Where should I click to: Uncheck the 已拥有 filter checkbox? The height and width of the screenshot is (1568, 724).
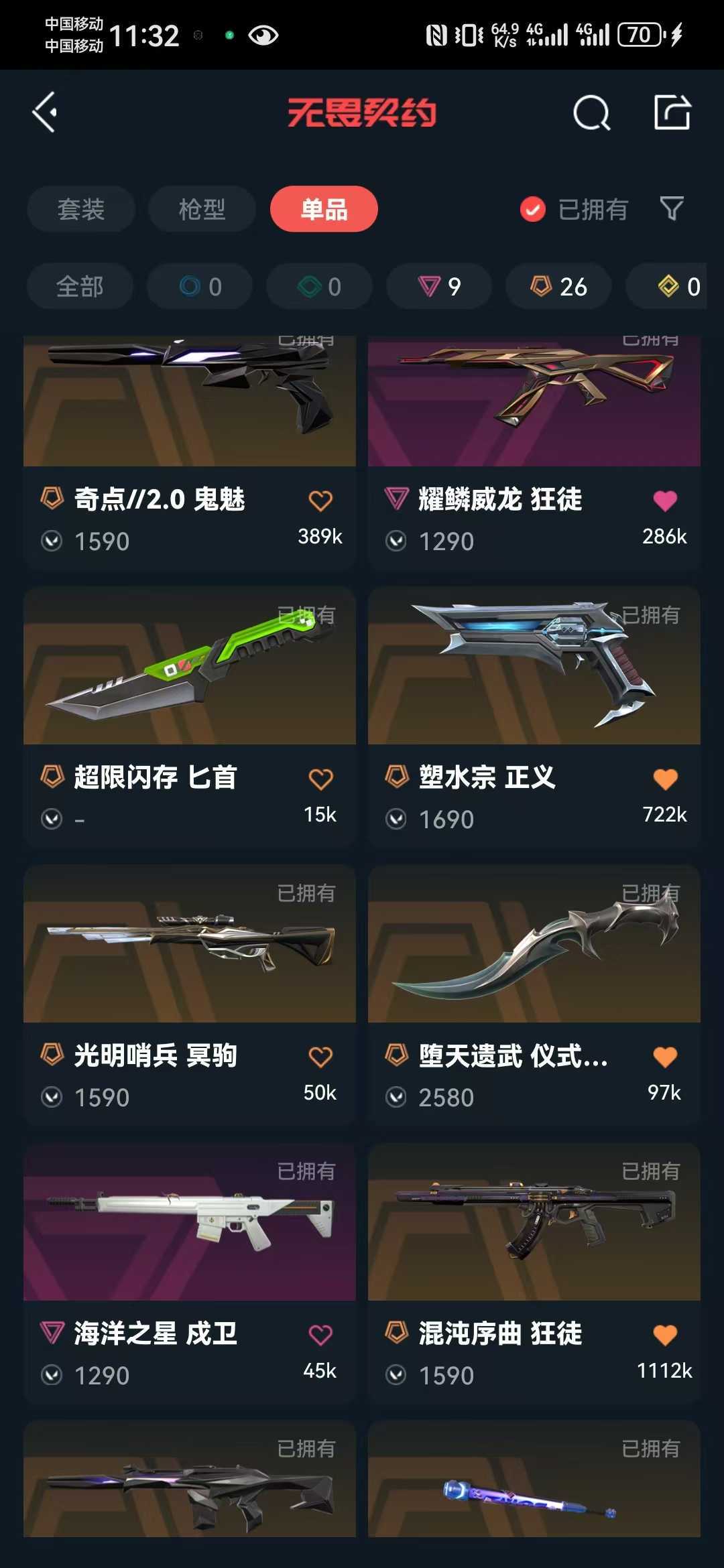(533, 210)
